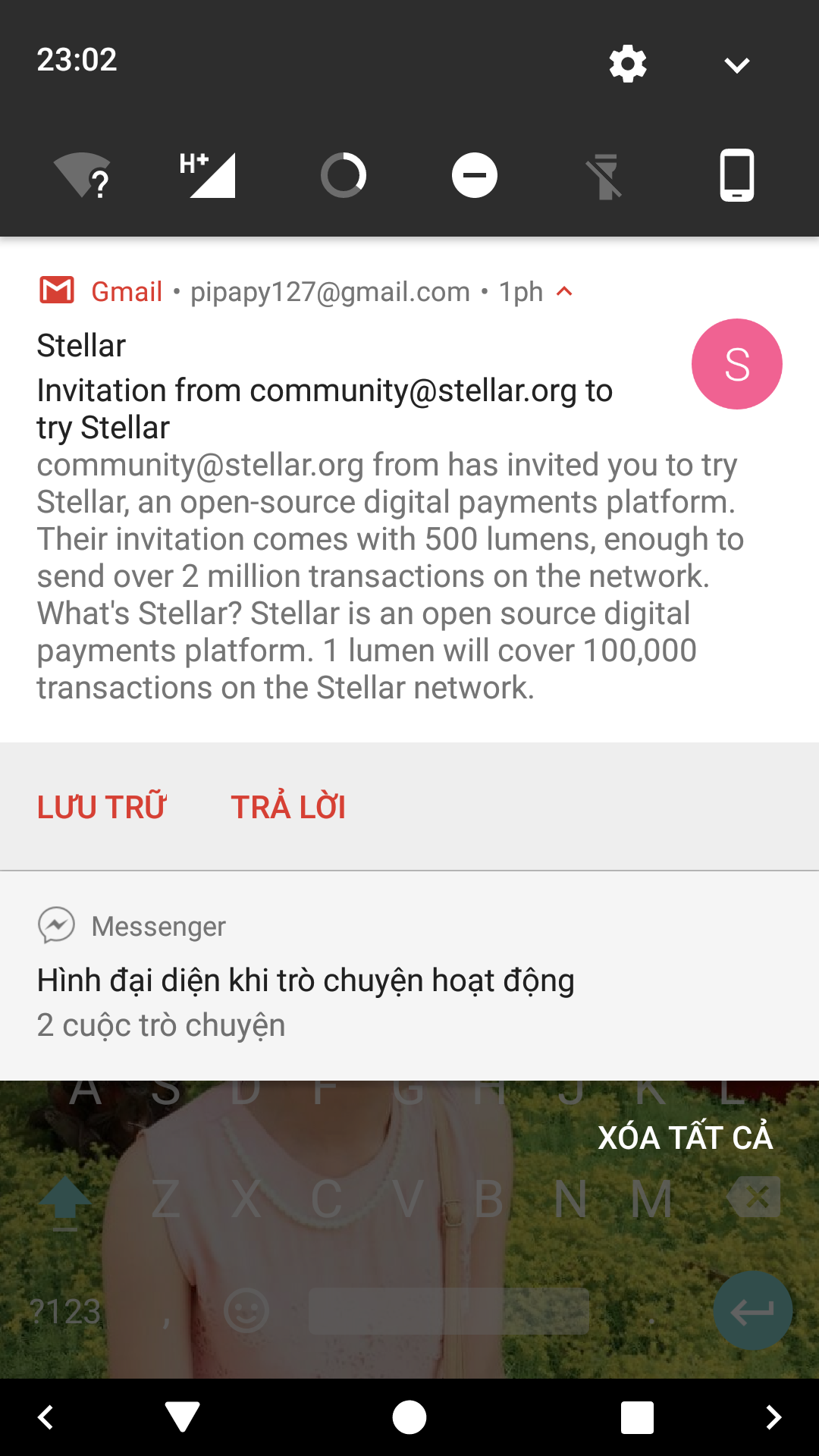Collapse the Gmail notification

click(564, 292)
